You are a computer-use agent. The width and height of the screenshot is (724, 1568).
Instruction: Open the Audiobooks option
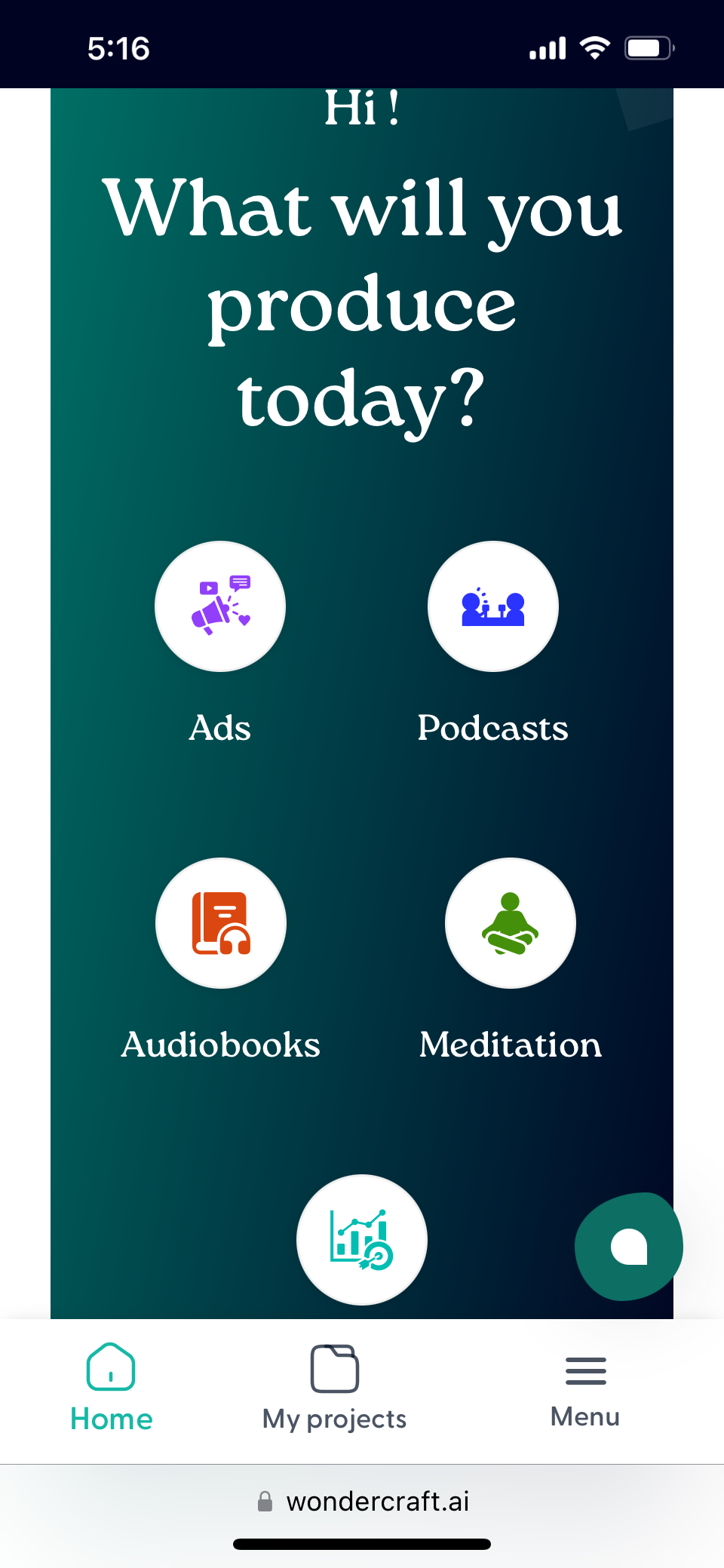point(221,924)
